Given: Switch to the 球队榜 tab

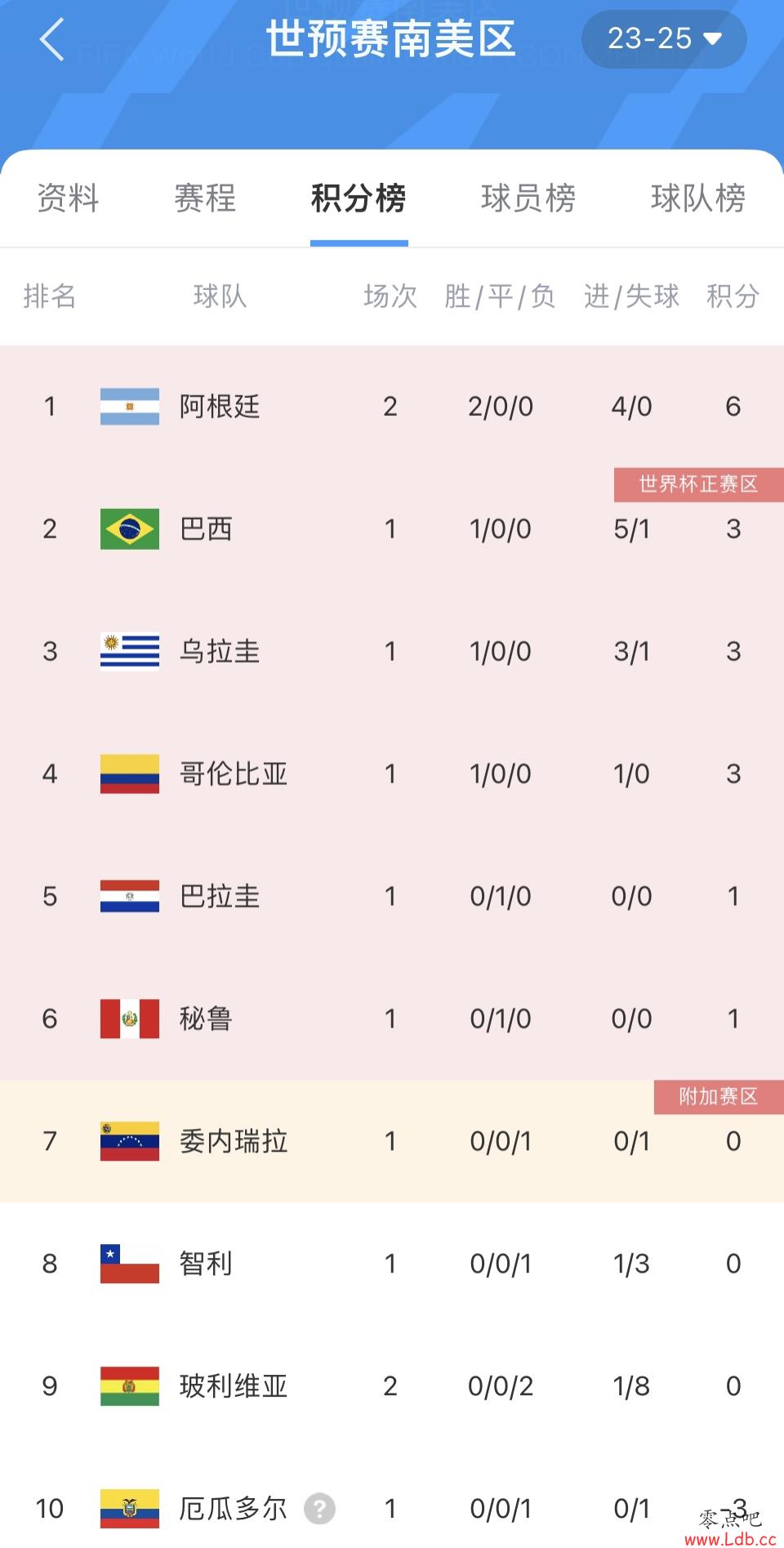Looking at the screenshot, I should [x=698, y=199].
